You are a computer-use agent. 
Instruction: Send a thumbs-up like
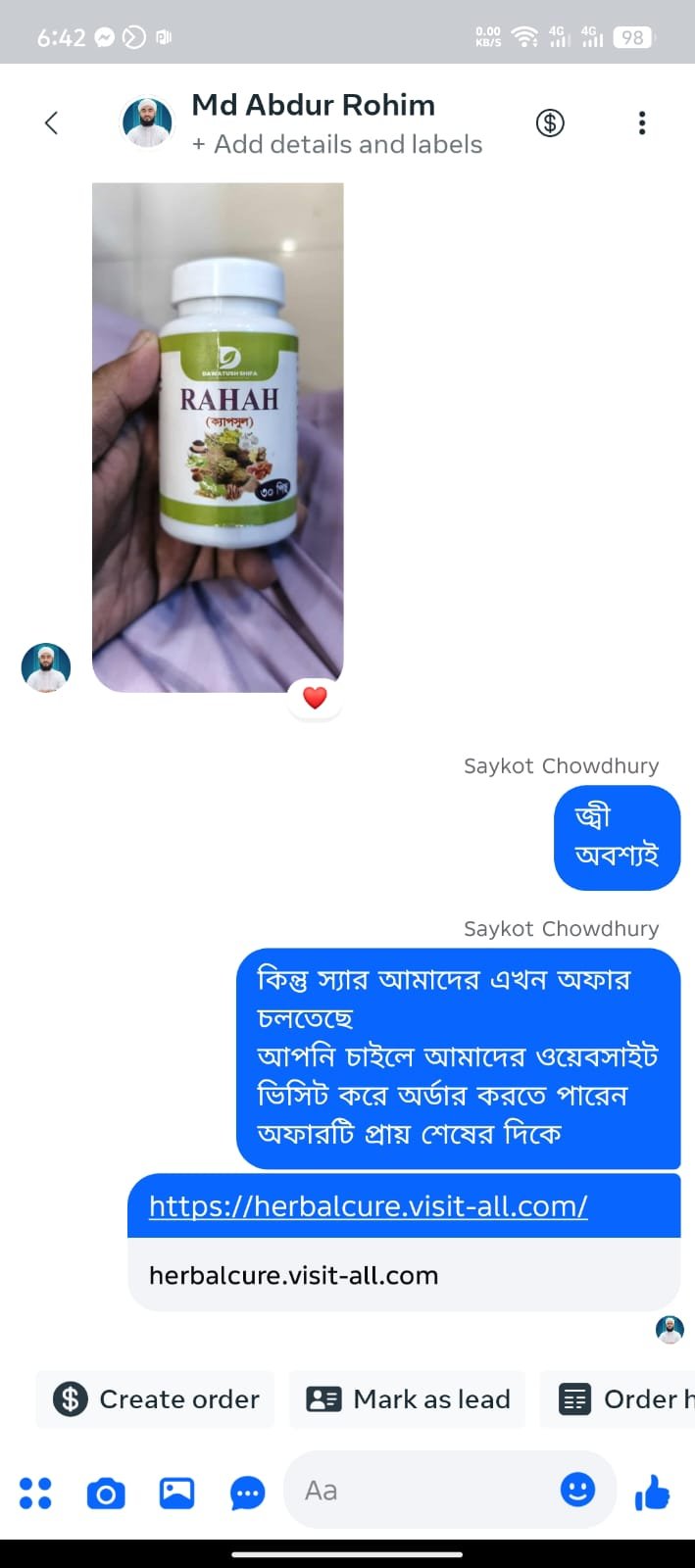[x=652, y=1493]
